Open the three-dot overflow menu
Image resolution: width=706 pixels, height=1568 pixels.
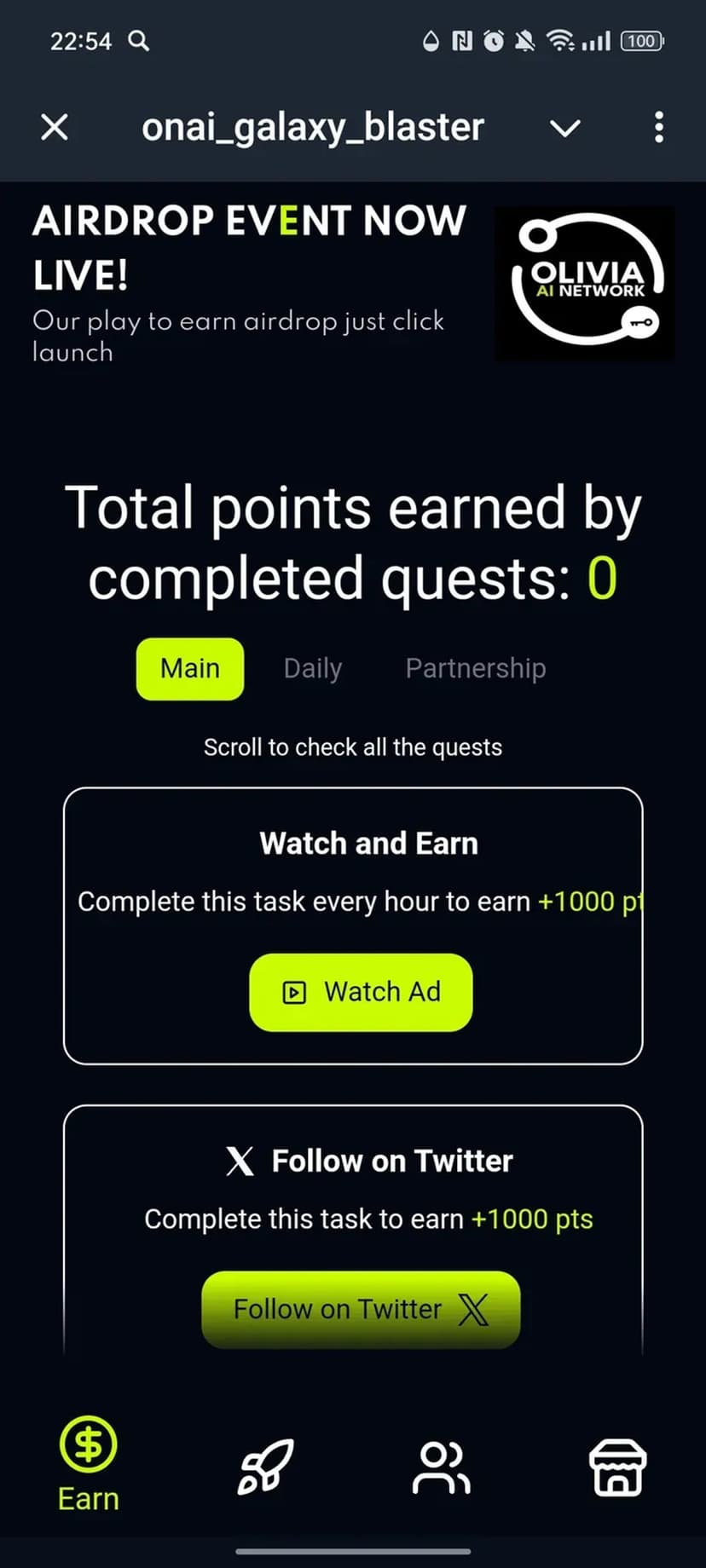coord(658,128)
